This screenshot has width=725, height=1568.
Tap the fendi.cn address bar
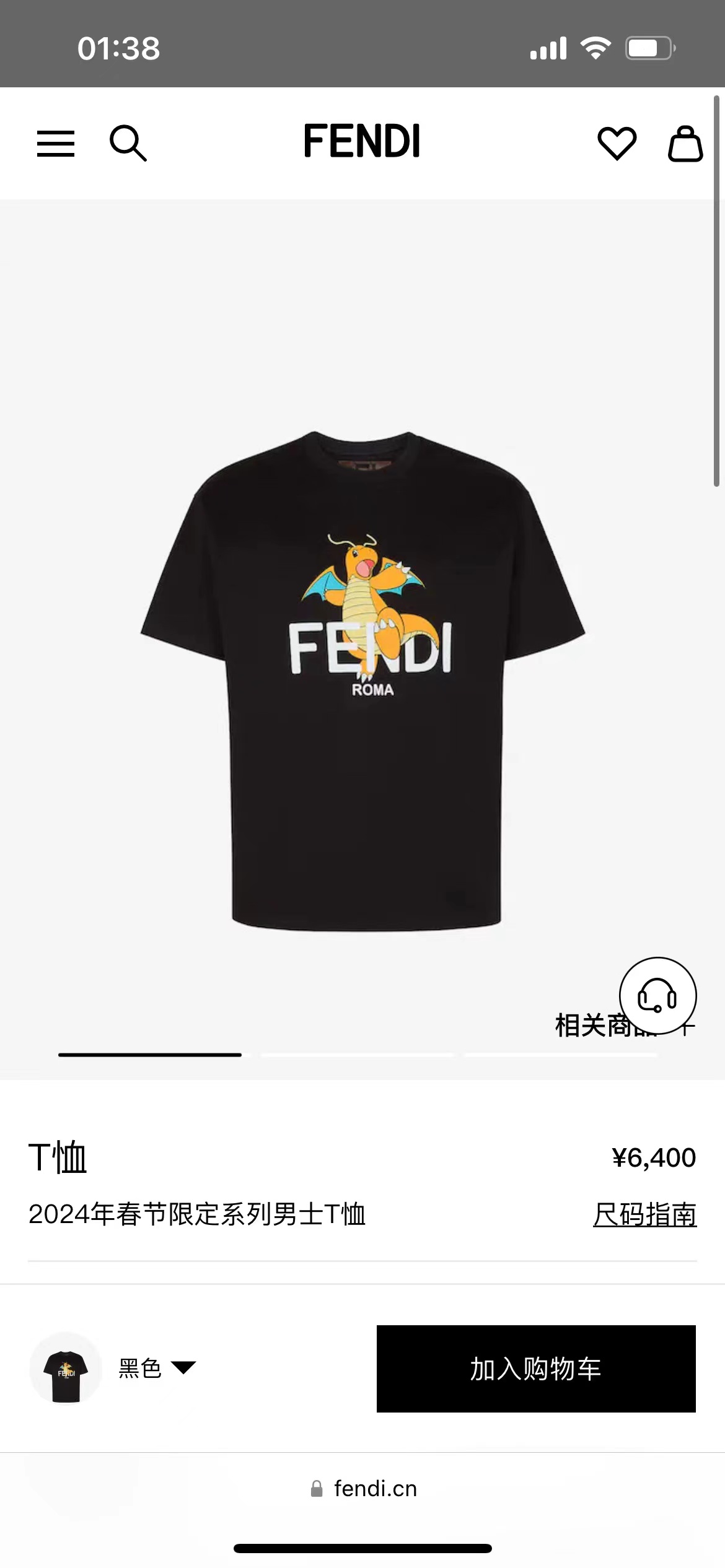pyautogui.click(x=363, y=1489)
